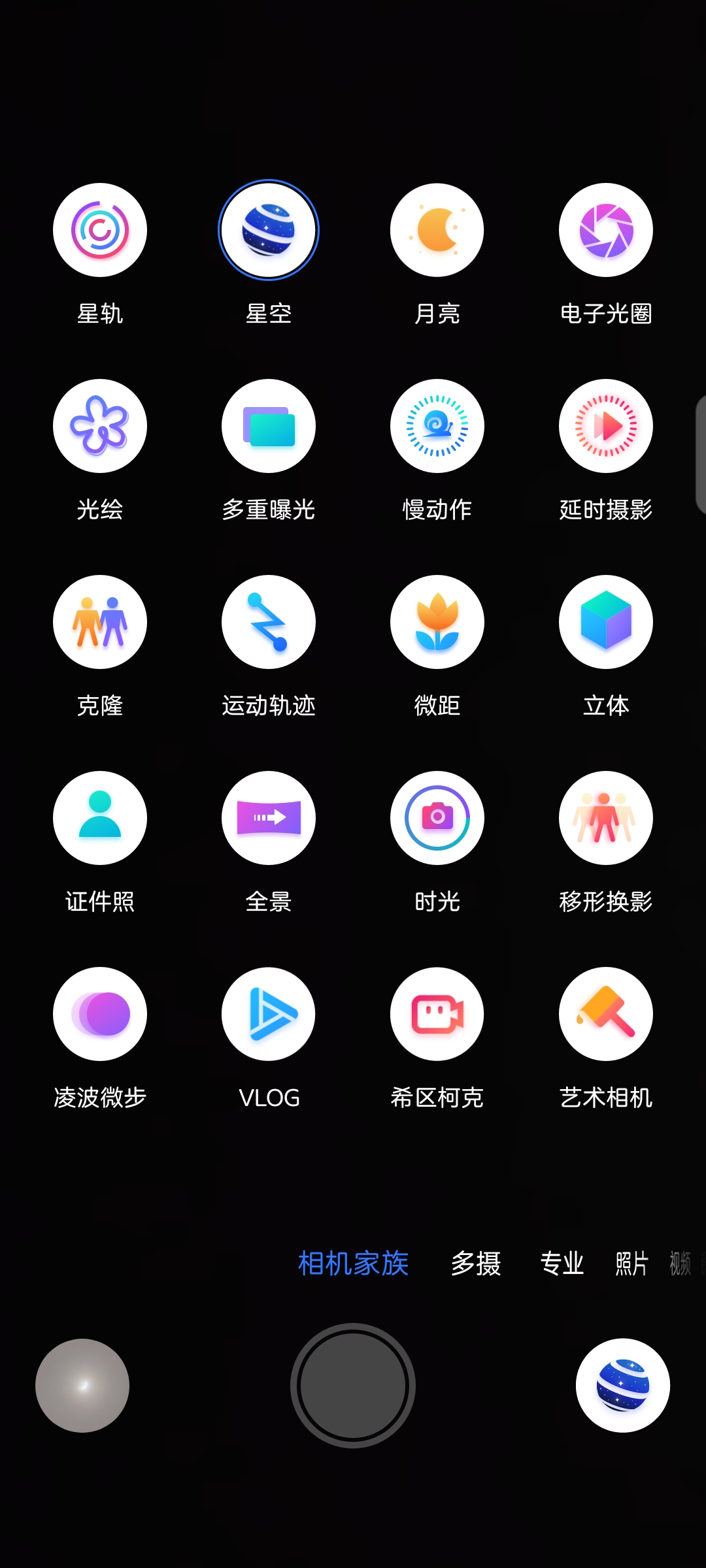The image size is (706, 1568).
Task: Switch to the 专业 pro tab
Action: [x=562, y=1264]
